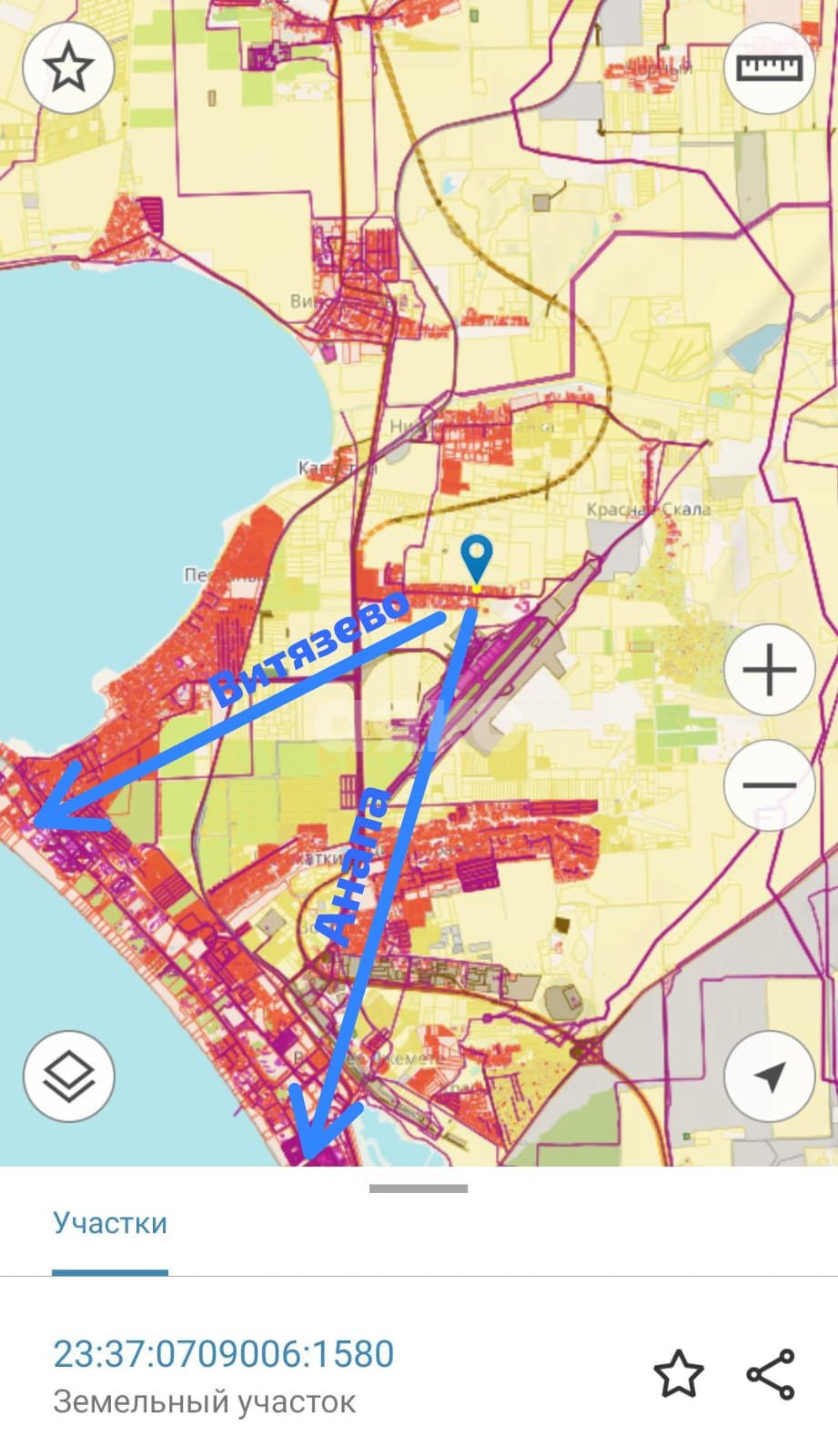Add parcel 23:37:0709006:1580 to favorites
838x1456 pixels.
coord(679,1373)
